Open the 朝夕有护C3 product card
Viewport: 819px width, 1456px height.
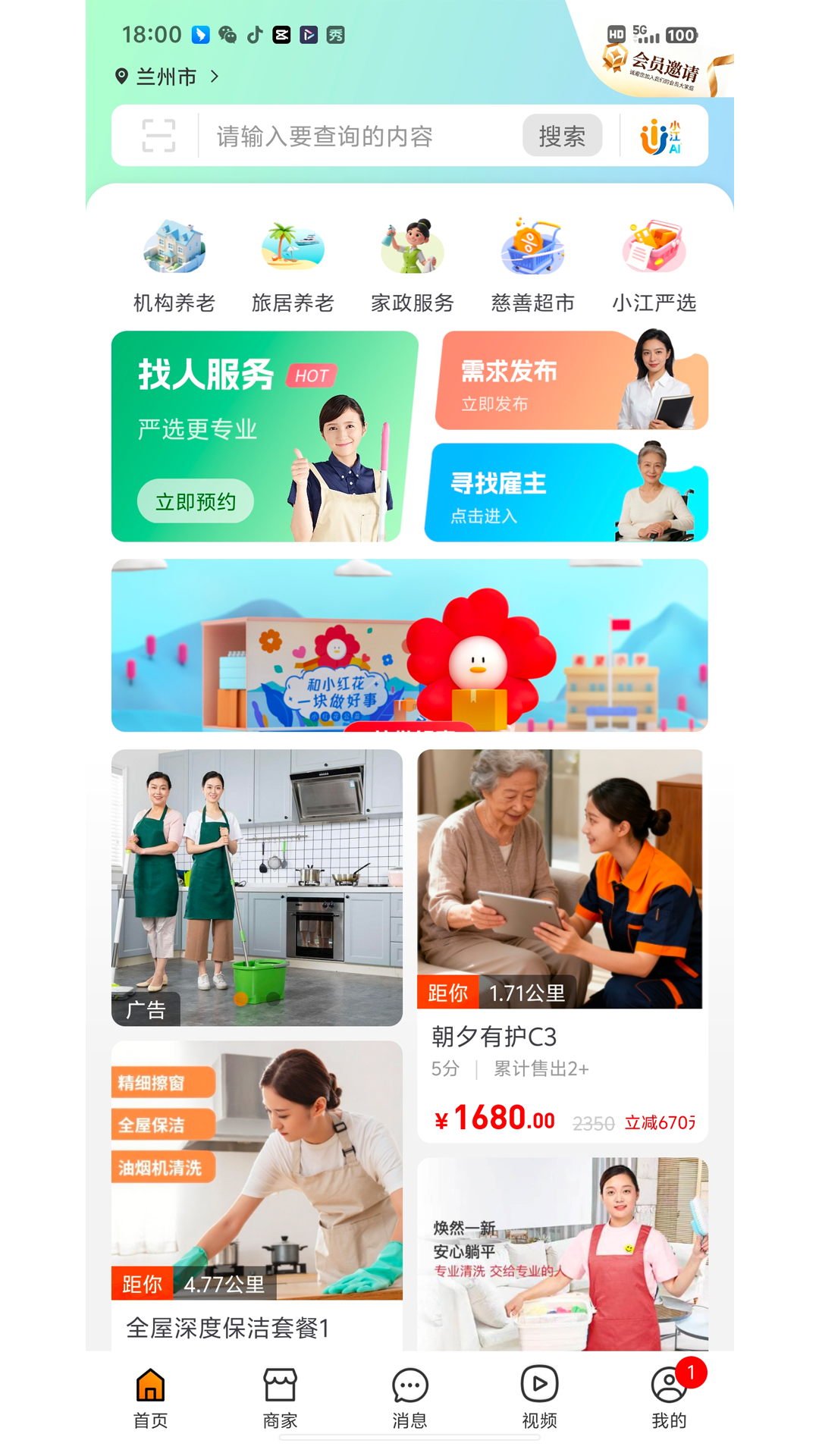(x=561, y=933)
